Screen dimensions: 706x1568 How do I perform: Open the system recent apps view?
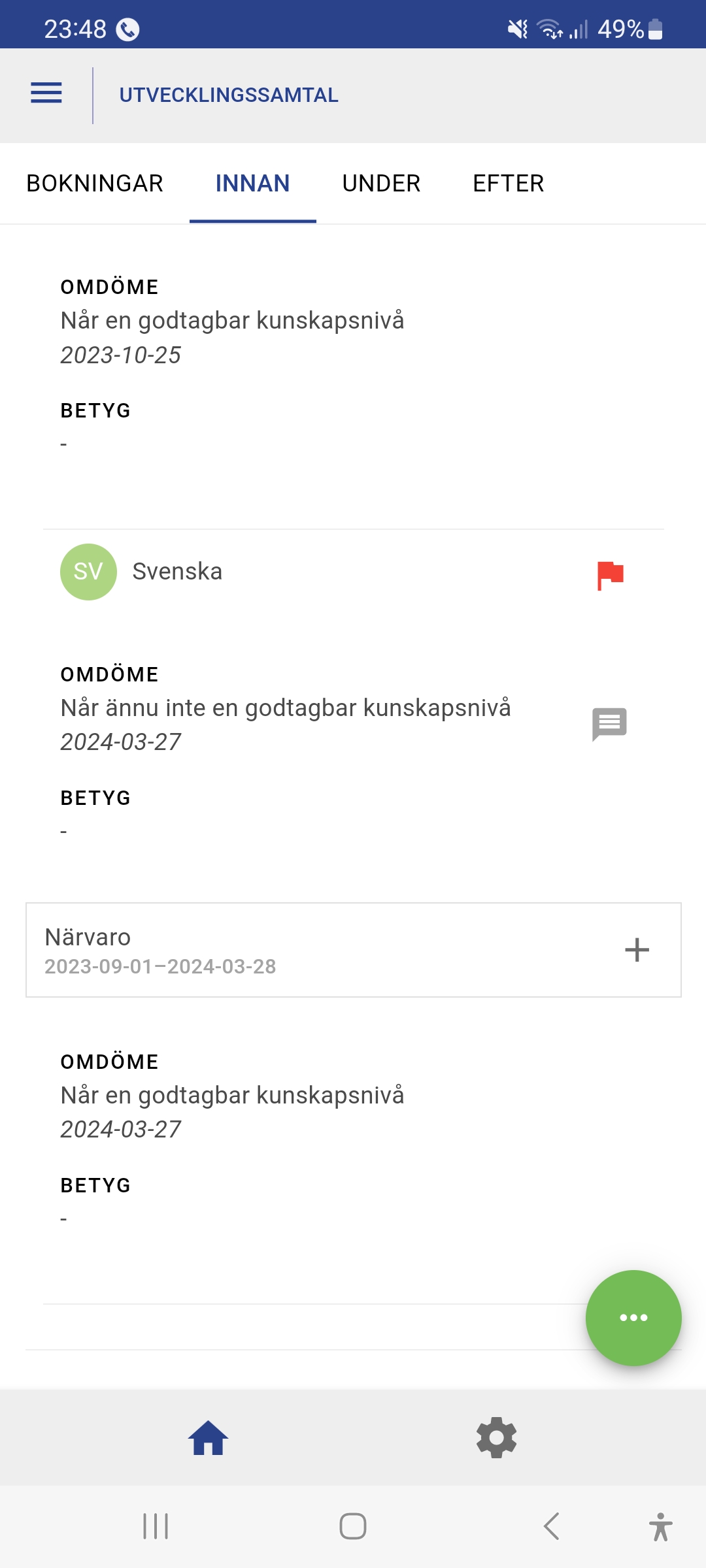pos(156,1527)
